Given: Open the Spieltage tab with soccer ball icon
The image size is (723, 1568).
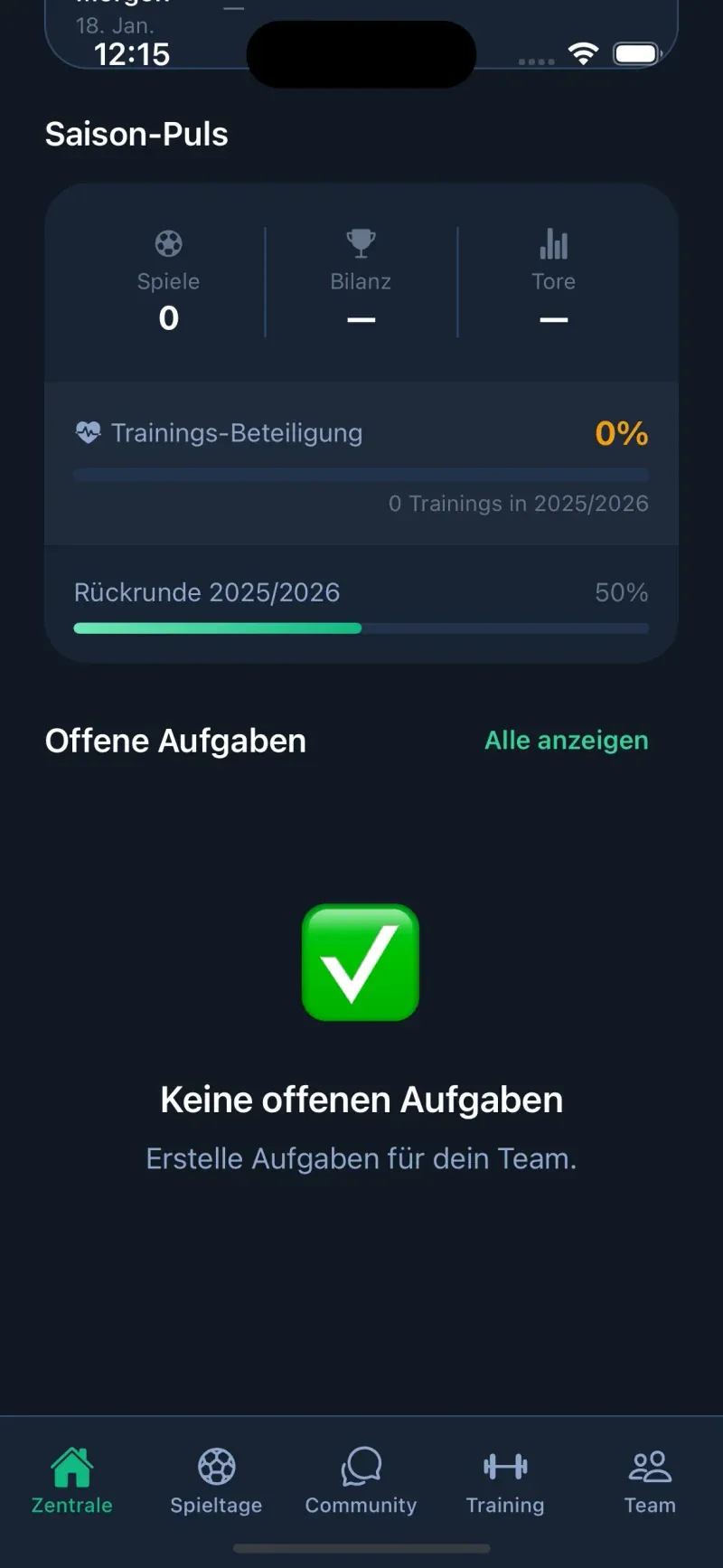Looking at the screenshot, I should click(x=215, y=1466).
